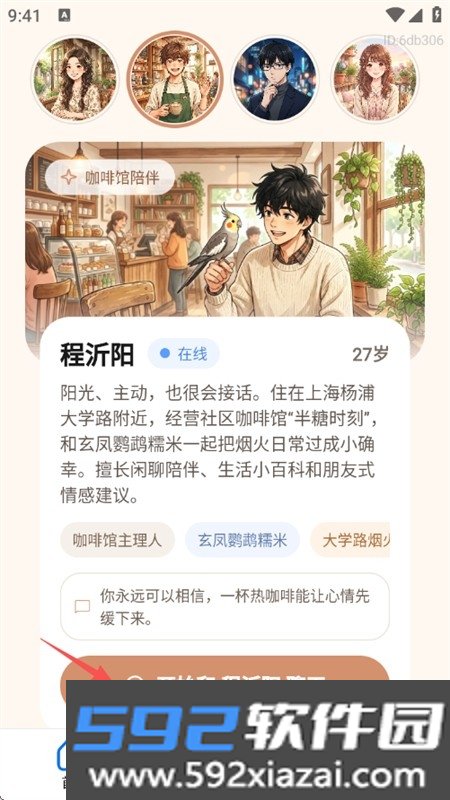Viewport: 450px width, 800px height.
Task: Open 程沂阳's café cover image card
Action: [225, 230]
